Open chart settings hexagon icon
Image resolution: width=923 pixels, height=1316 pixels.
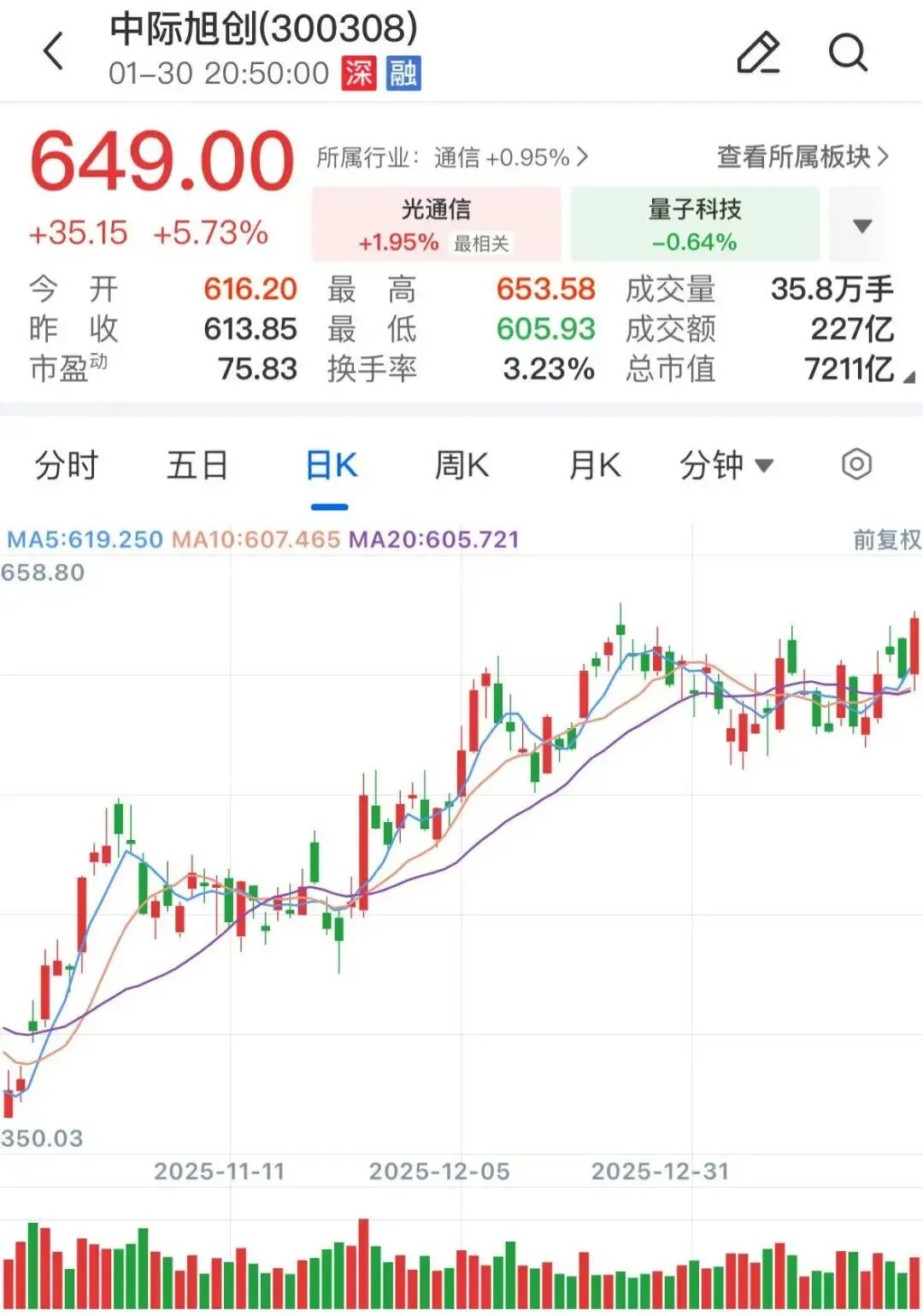pyautogui.click(x=856, y=465)
